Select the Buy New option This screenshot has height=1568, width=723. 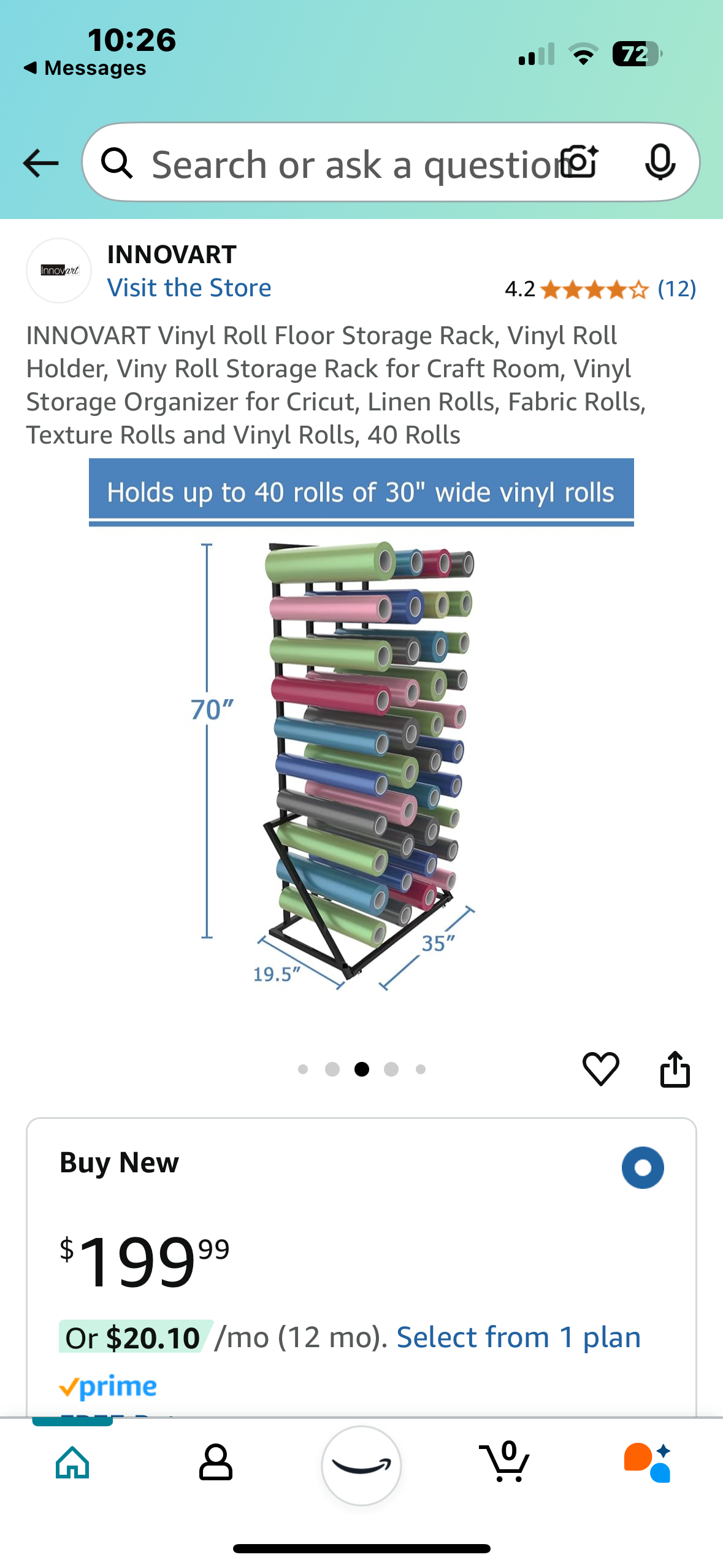click(x=642, y=1167)
